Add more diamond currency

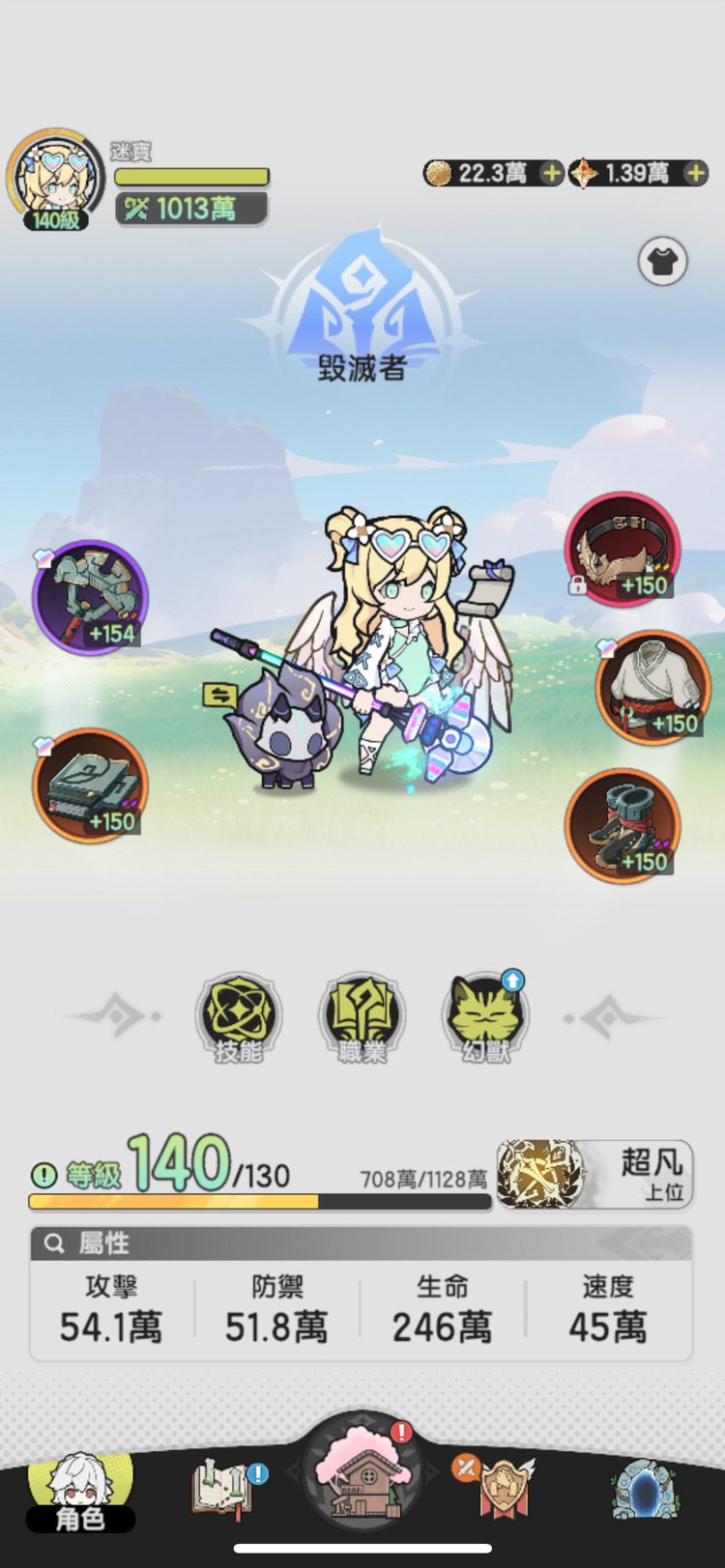(695, 173)
